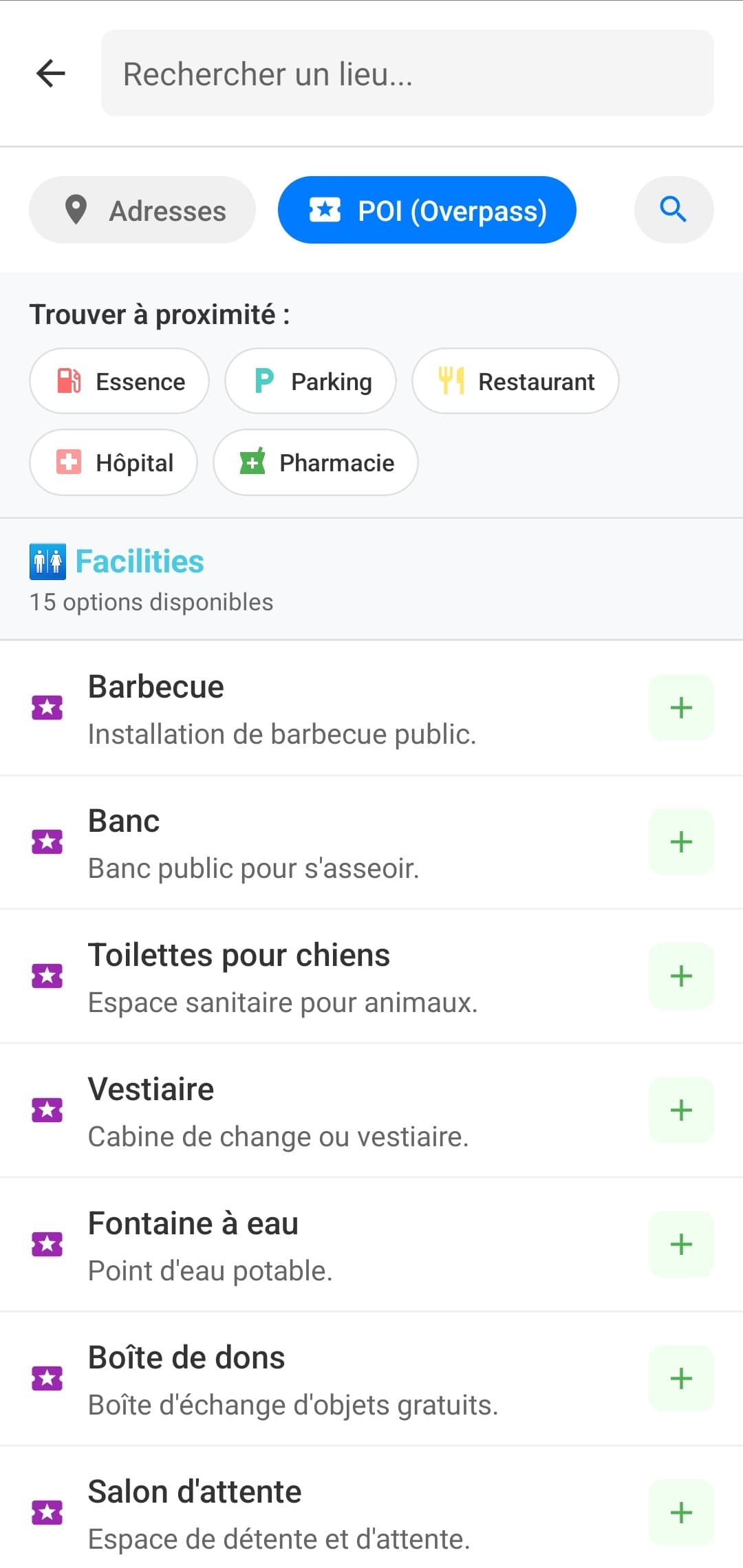
Task: Enable the Adresses search mode
Action: coord(142,210)
